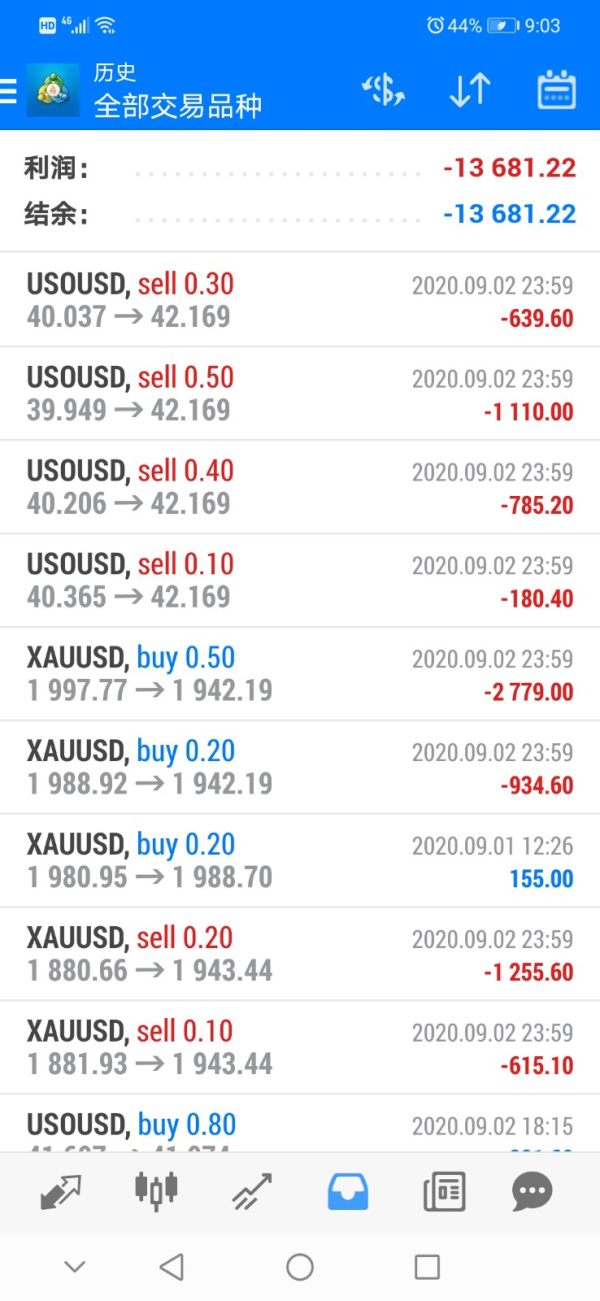Open the calendar date range picker
Screen dimensions: 600x1301
[557, 91]
